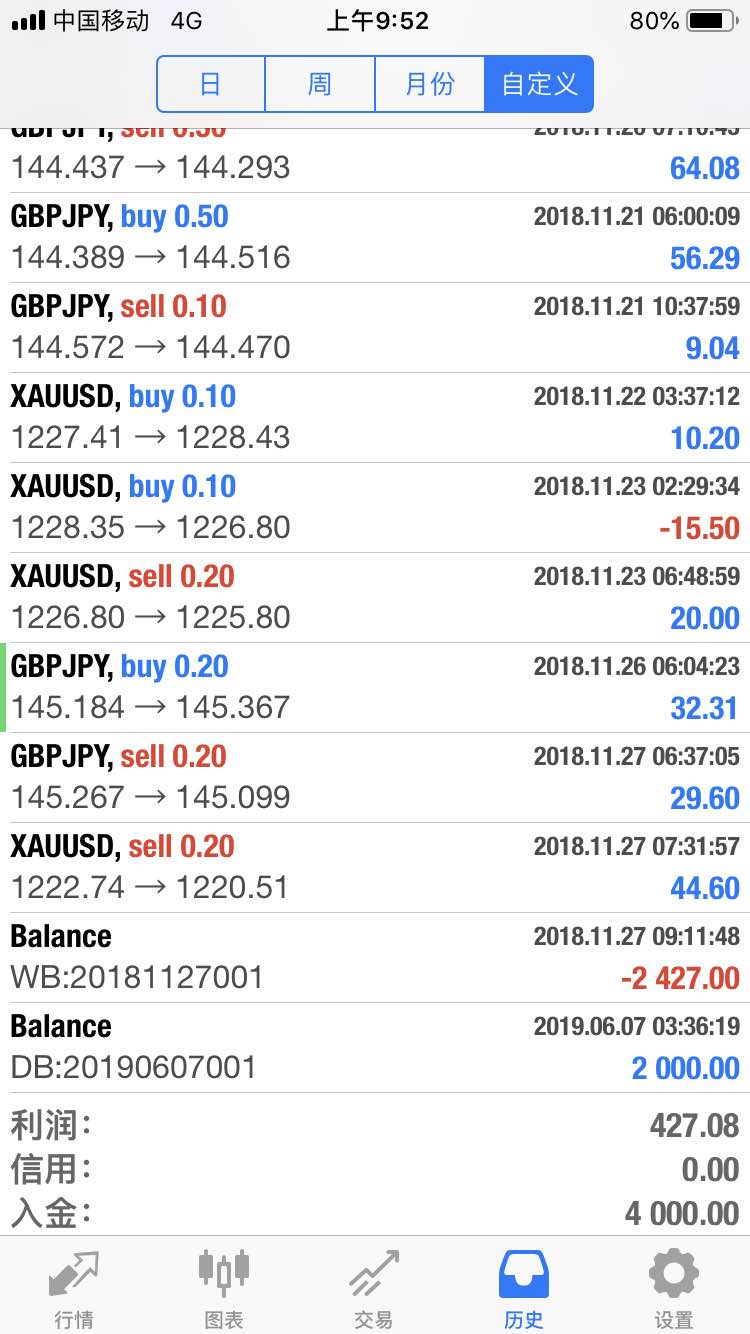Open the Balance entry DB:20190607001
The width and height of the screenshot is (750, 1334).
point(375,1048)
